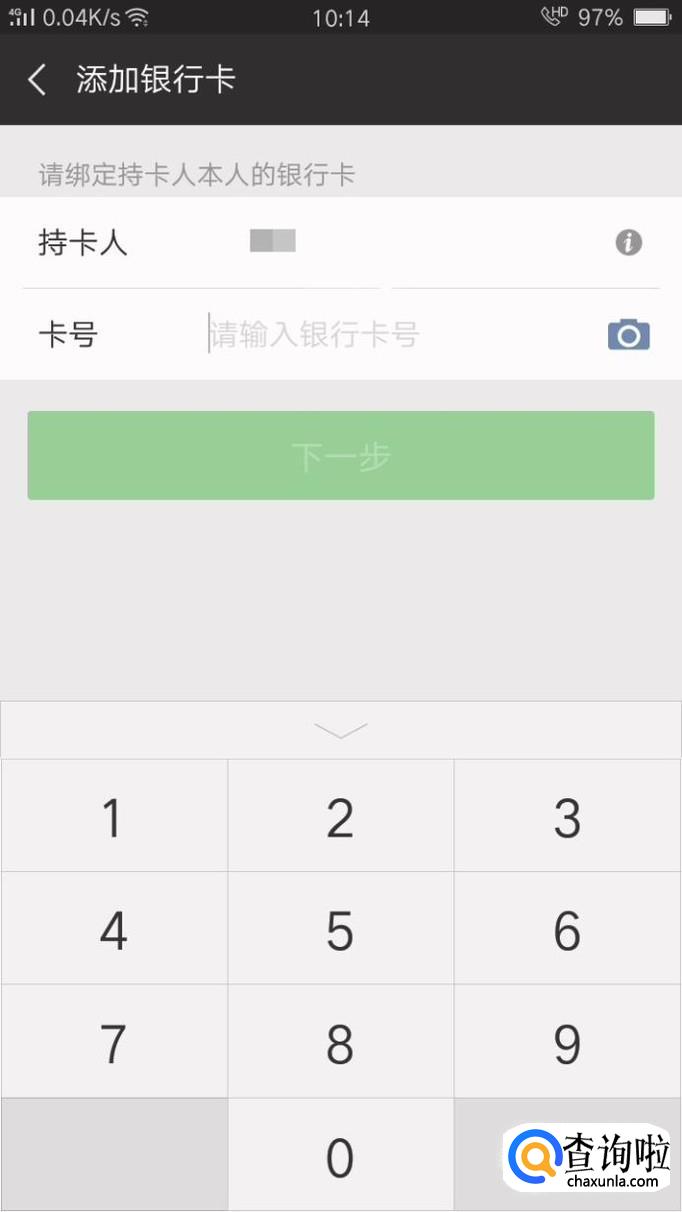
Task: Collapse the numeric keypad
Action: pyautogui.click(x=341, y=730)
